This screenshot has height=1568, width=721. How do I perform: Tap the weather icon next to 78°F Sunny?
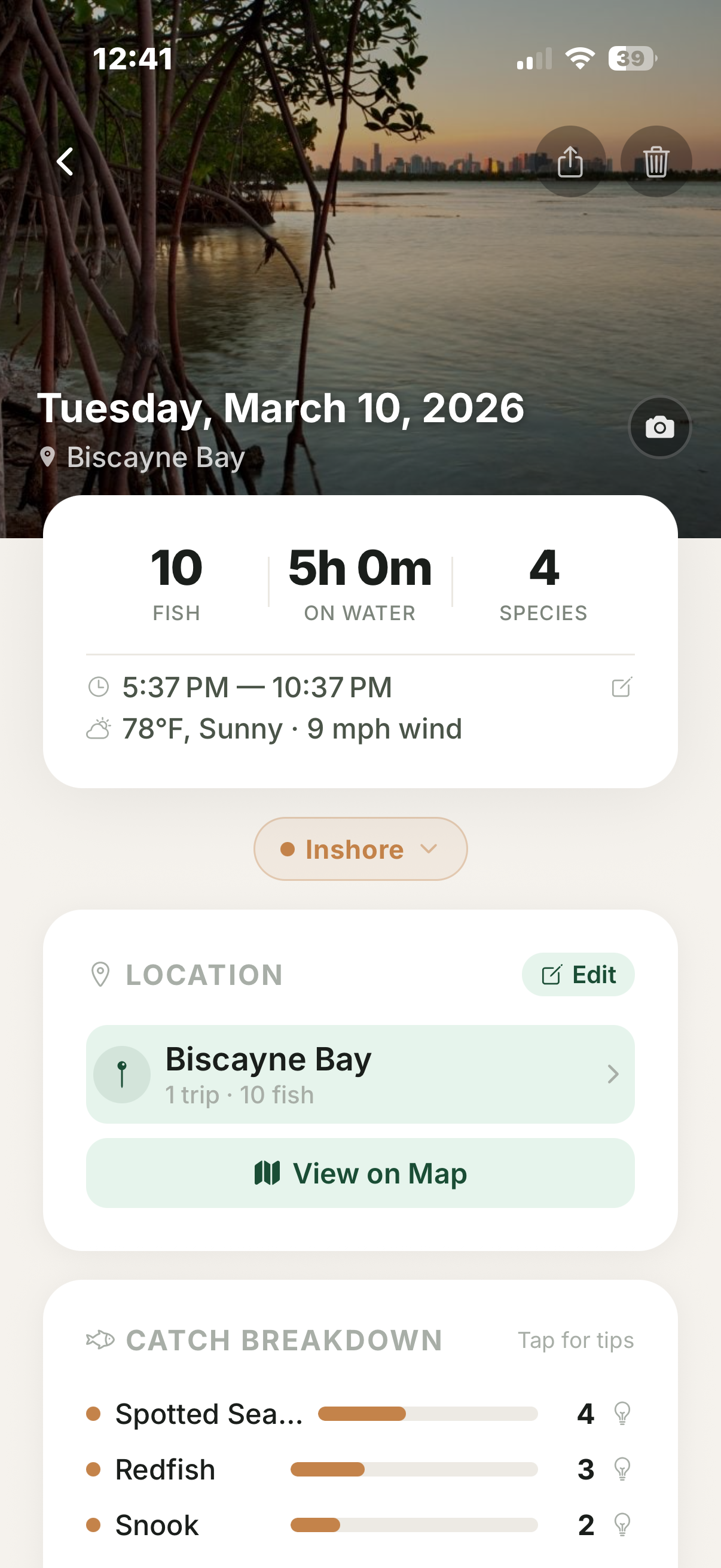(x=99, y=728)
